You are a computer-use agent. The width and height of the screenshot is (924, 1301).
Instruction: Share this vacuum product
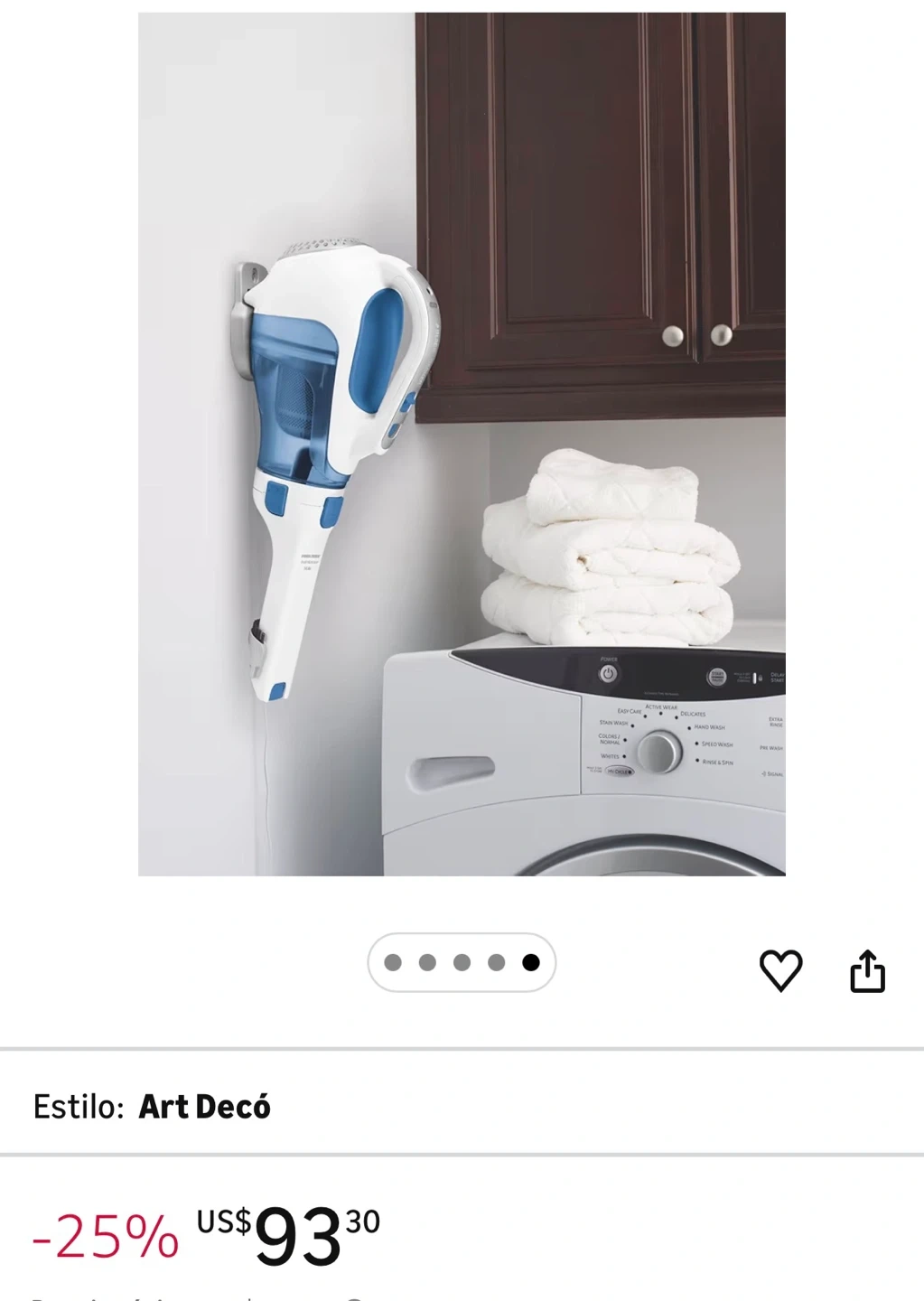tap(867, 971)
